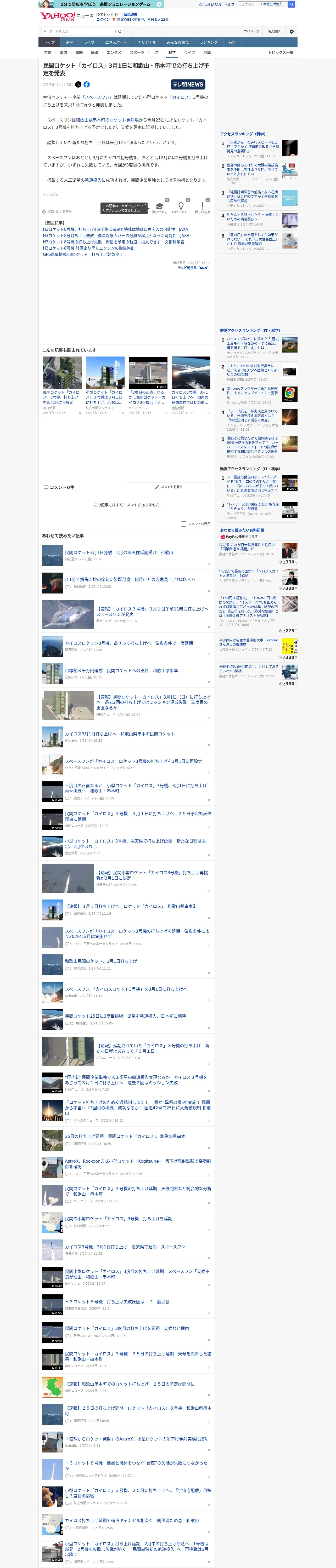Open article 民間ロケット3月1日発射 2月の悪天候延期受け
Screen dimensions: 336x1568
119,552
